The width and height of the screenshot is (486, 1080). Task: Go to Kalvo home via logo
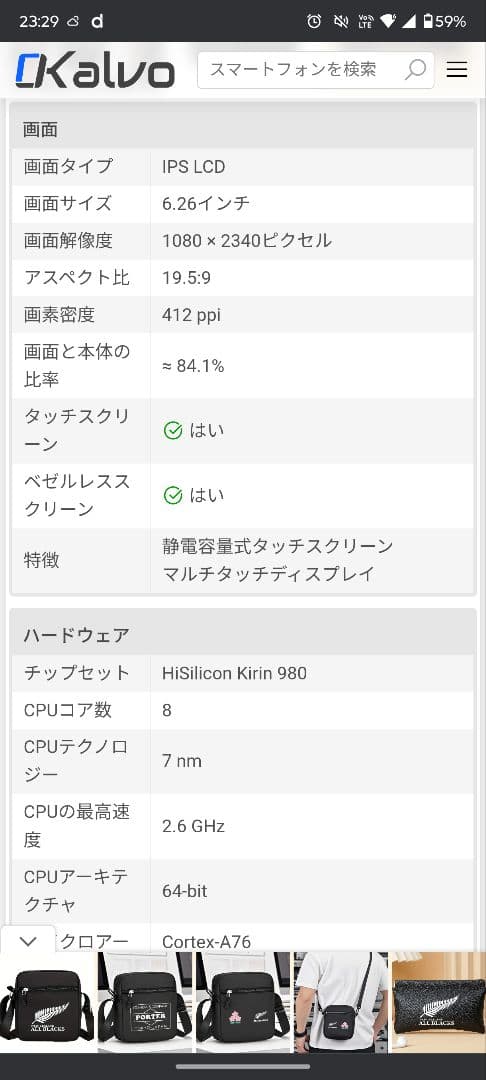pyautogui.click(x=95, y=71)
